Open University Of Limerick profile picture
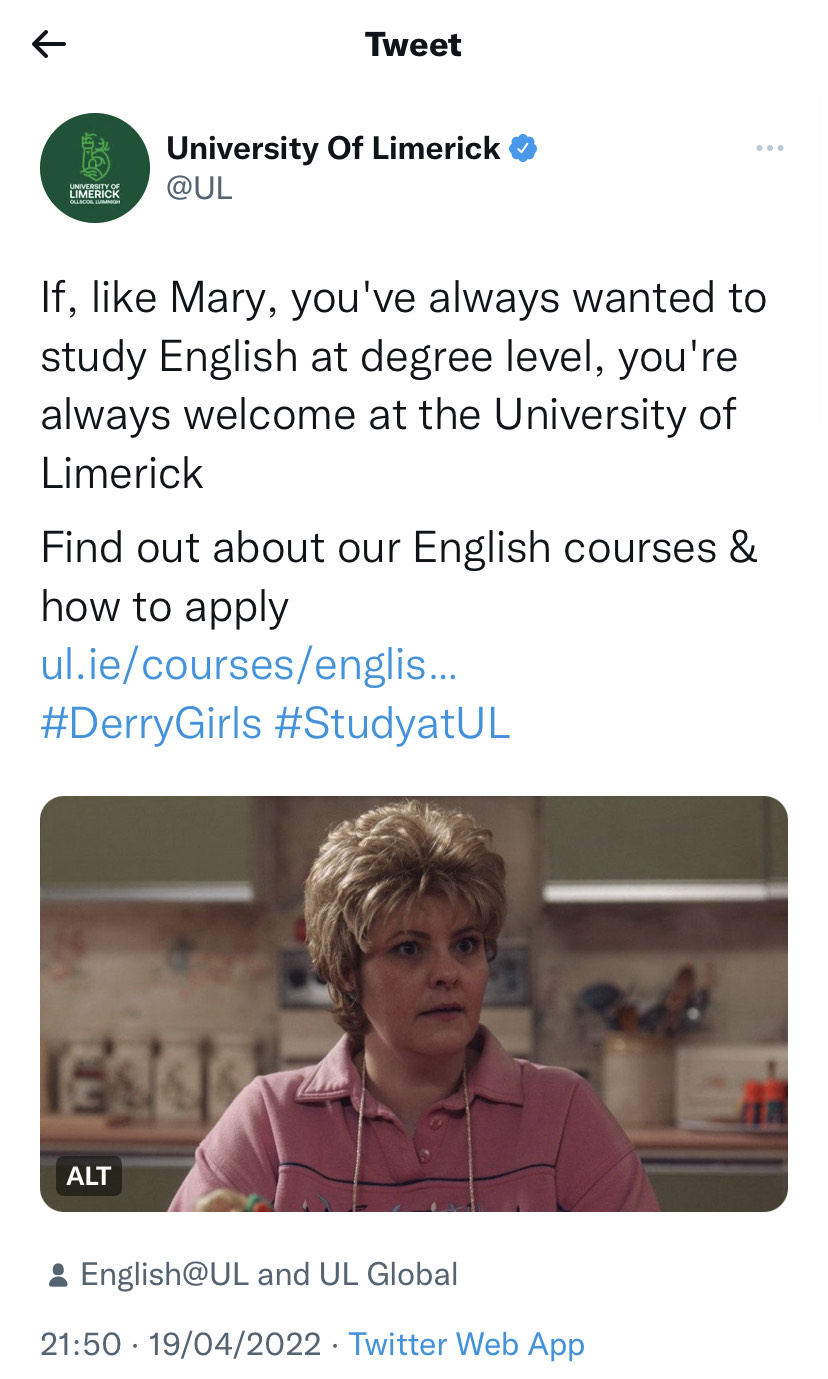This screenshot has width=828, height=1379. (x=95, y=168)
